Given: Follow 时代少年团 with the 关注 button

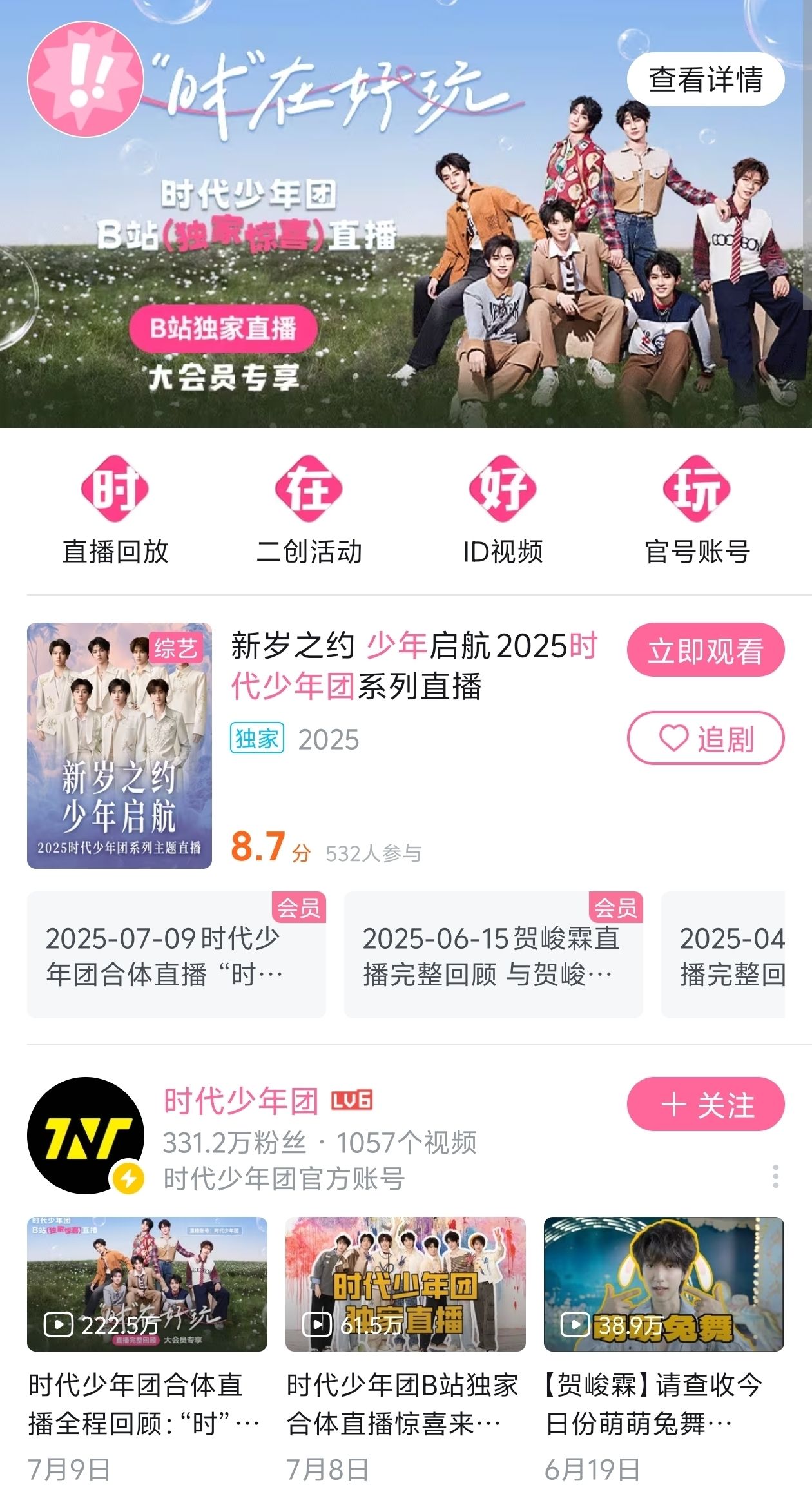Looking at the screenshot, I should click(705, 1104).
